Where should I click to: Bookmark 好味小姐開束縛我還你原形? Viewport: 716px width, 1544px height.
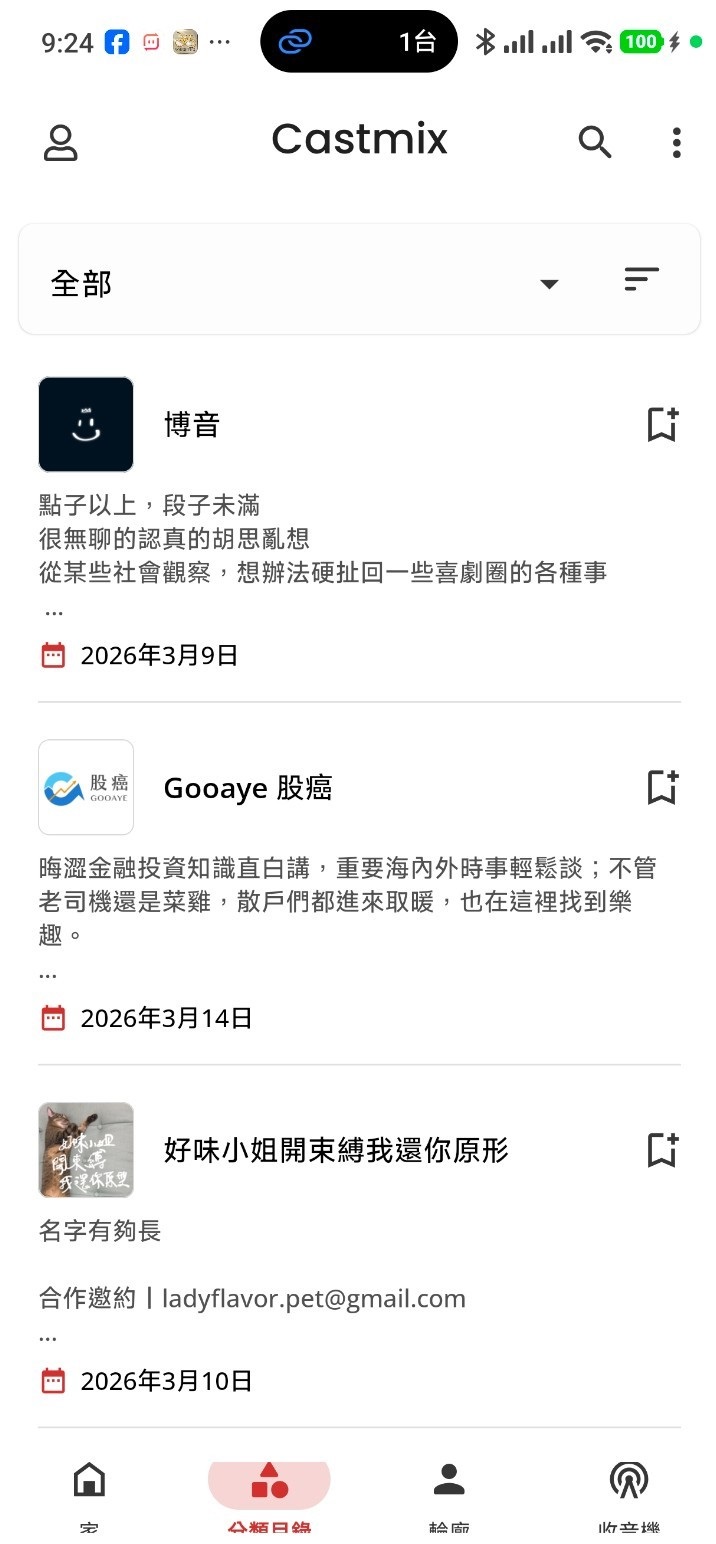point(662,1151)
